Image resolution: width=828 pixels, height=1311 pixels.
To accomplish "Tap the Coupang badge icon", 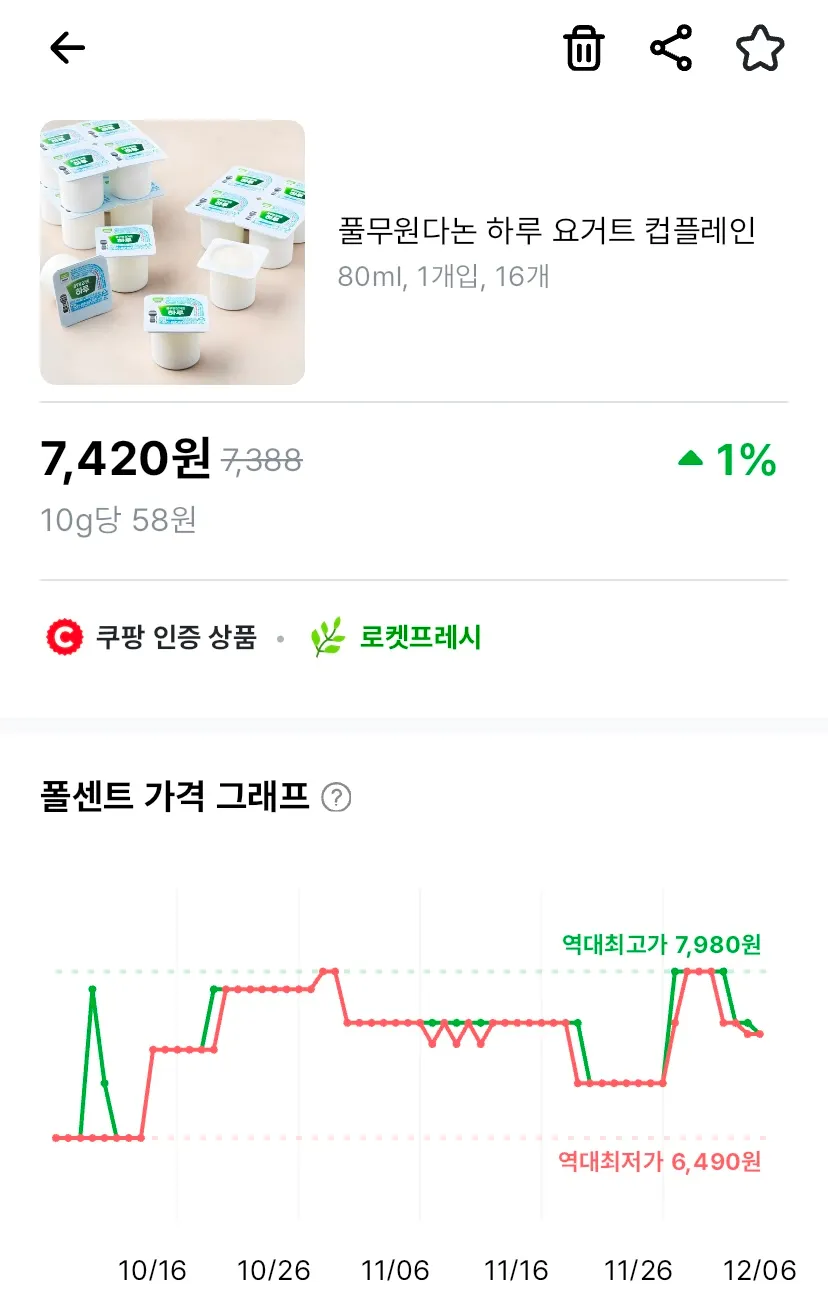I will (60, 637).
